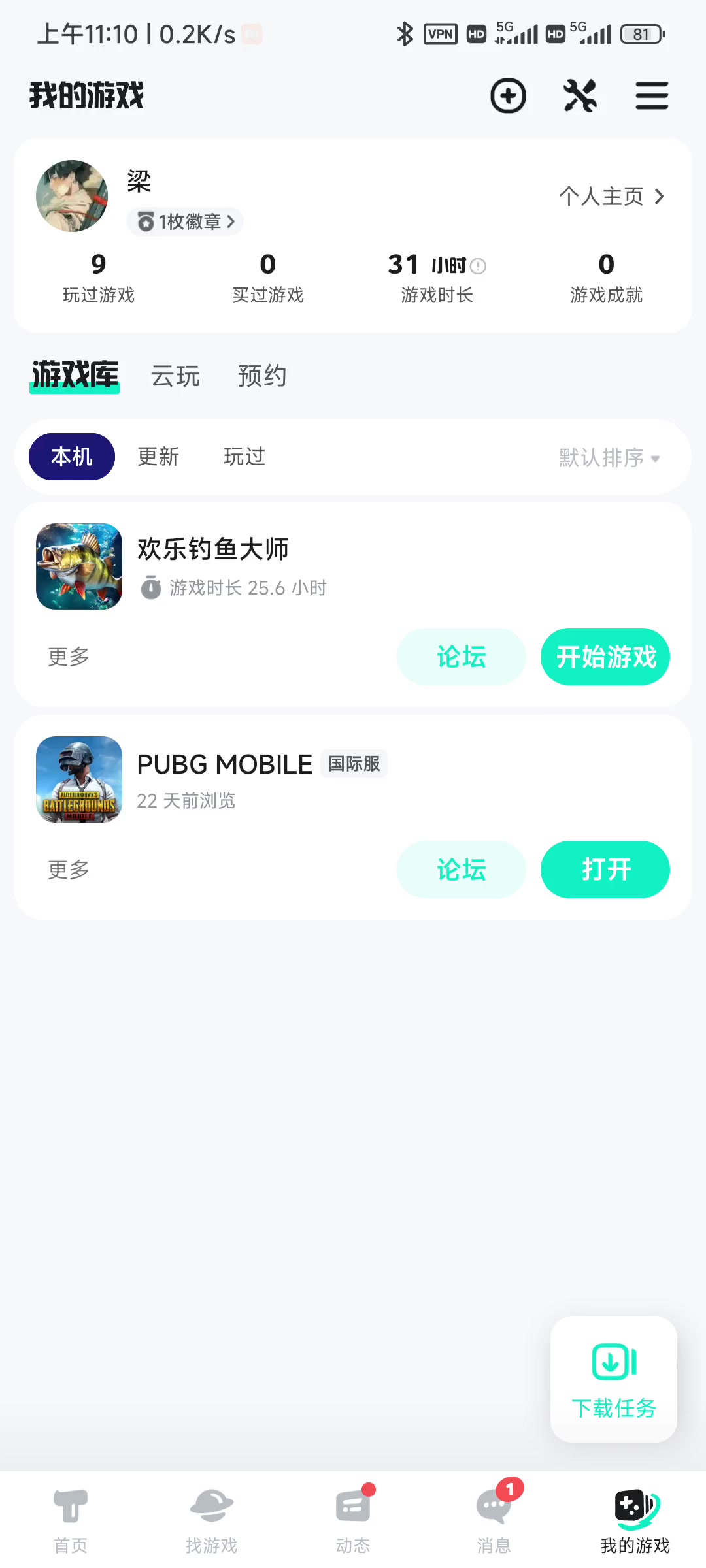The height and width of the screenshot is (1568, 706).
Task: Tap the add game plus icon
Action: 508,96
